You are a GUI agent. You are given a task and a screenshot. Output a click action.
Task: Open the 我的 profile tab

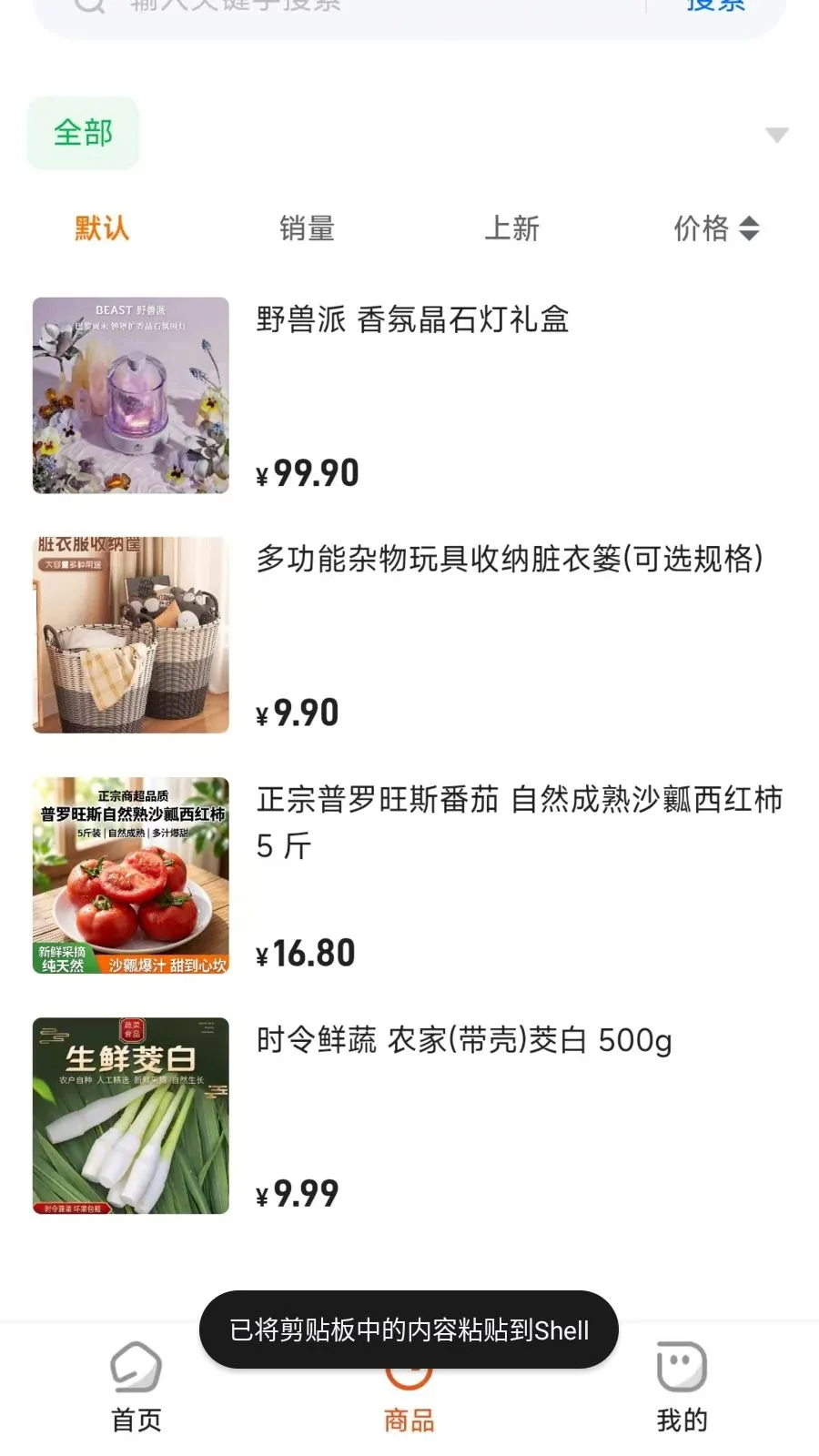[682, 1388]
